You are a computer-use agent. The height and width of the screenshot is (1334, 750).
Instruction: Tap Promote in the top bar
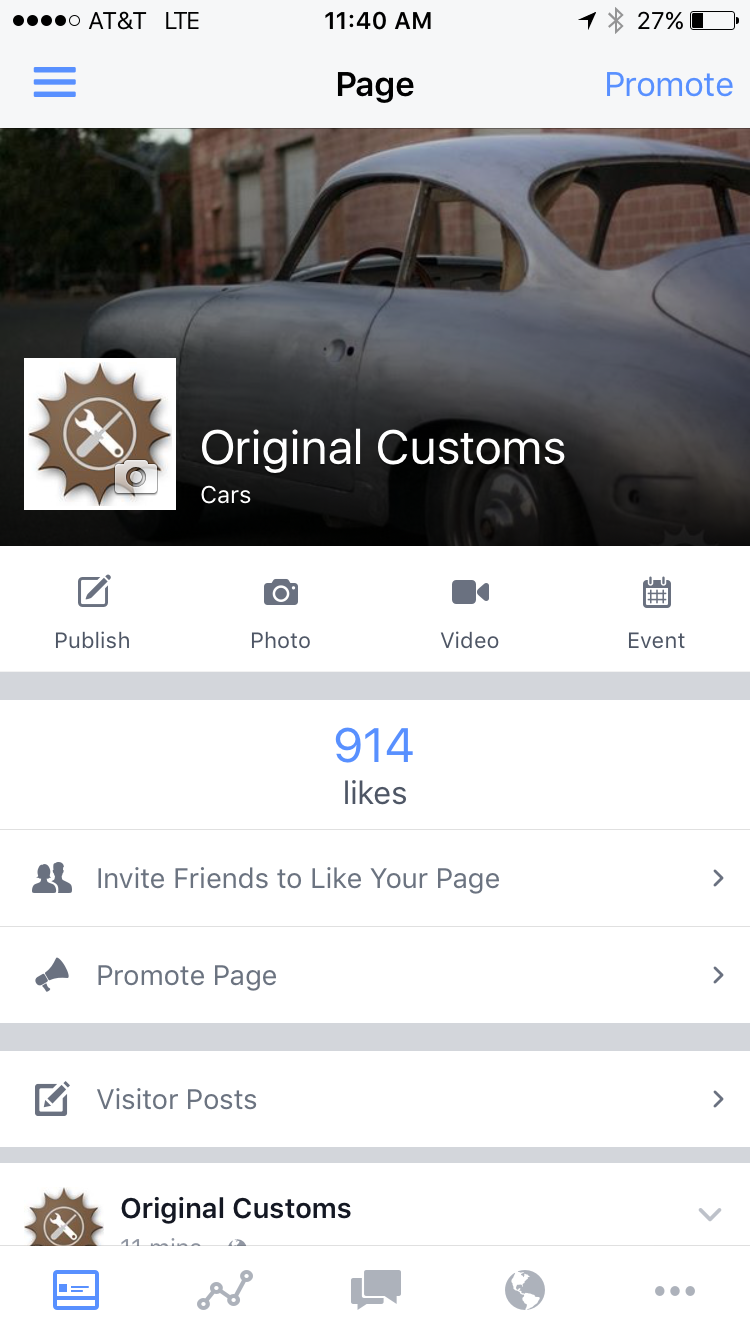click(668, 84)
